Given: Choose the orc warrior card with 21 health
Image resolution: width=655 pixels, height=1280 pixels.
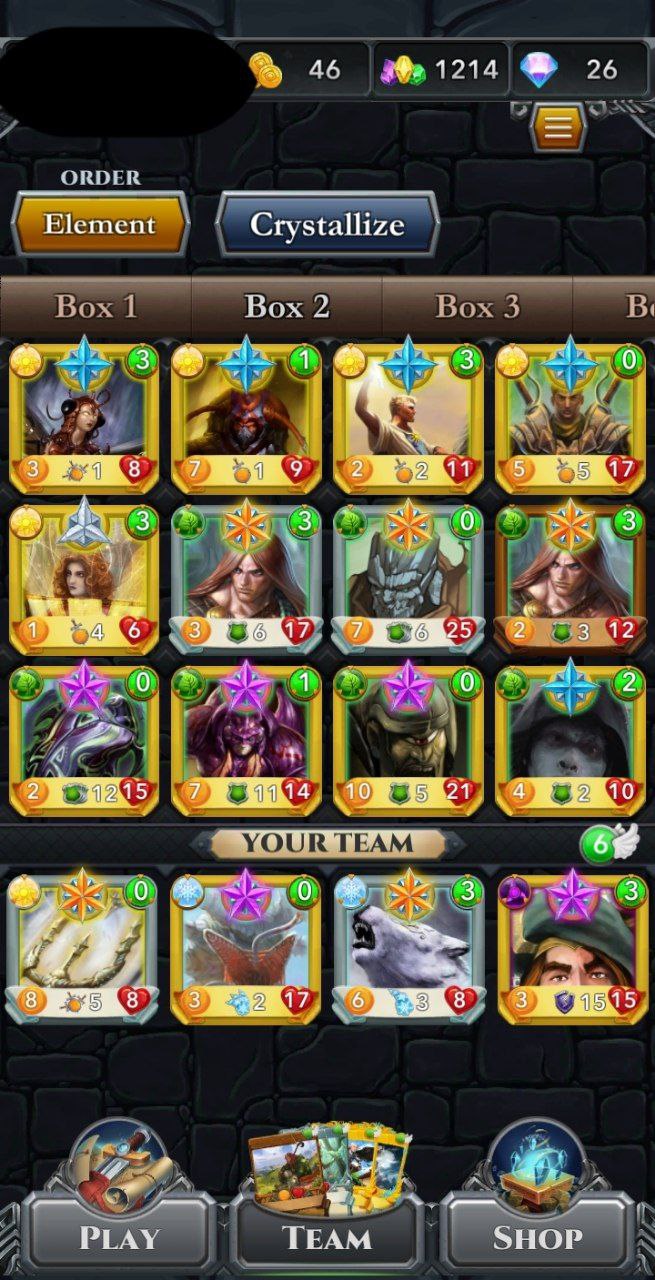Looking at the screenshot, I should 408,741.
